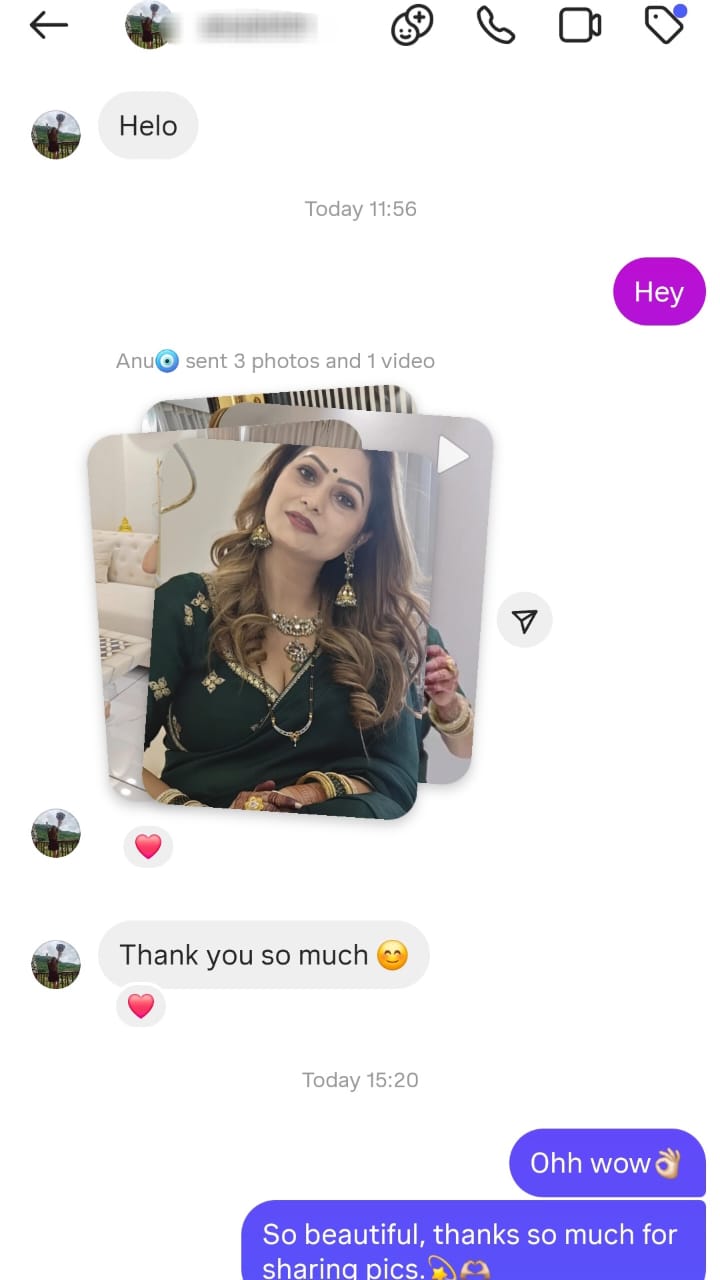720x1280 pixels.
Task: Open the tag label icon
Action: click(664, 26)
